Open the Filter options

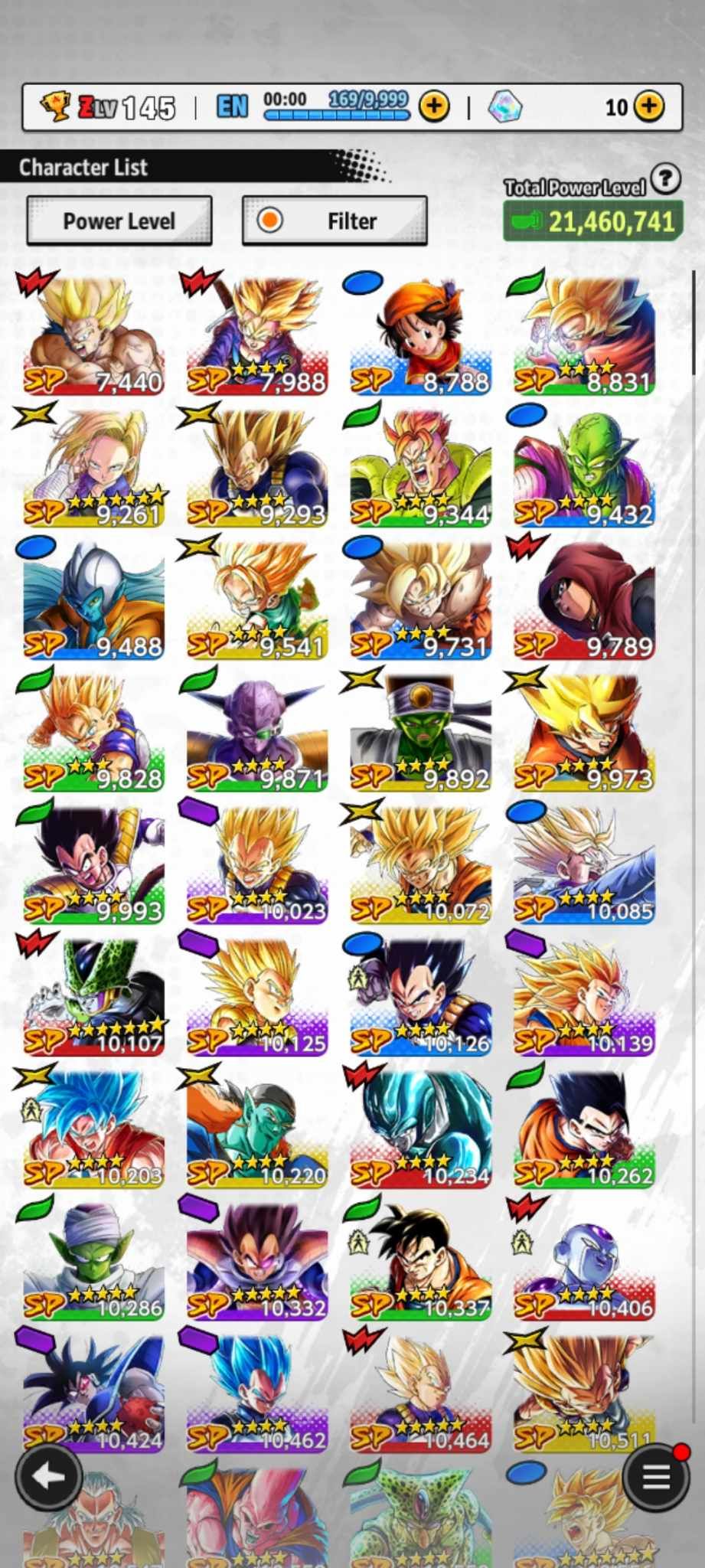point(335,221)
